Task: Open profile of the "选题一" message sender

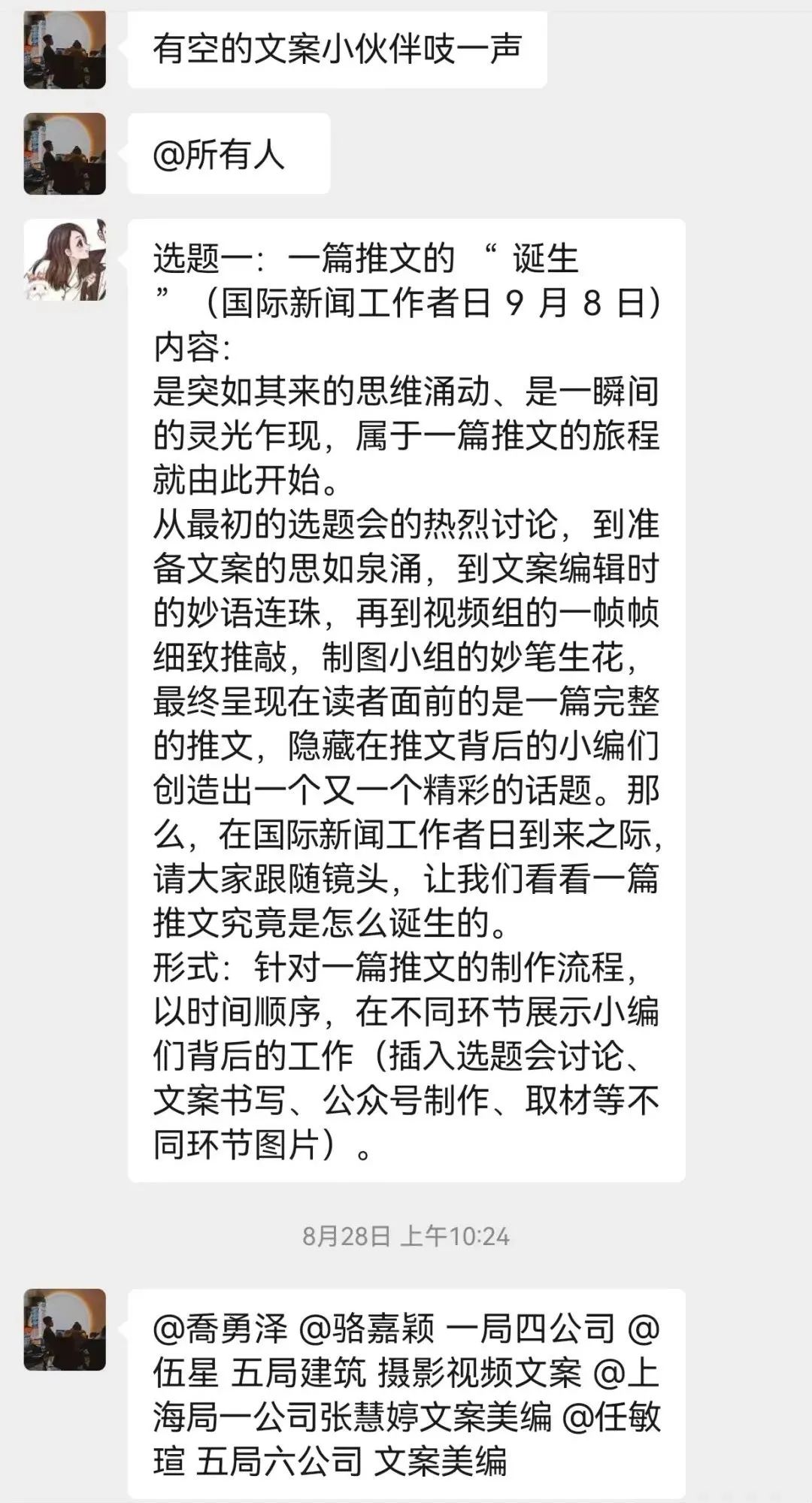Action: pyautogui.click(x=65, y=260)
